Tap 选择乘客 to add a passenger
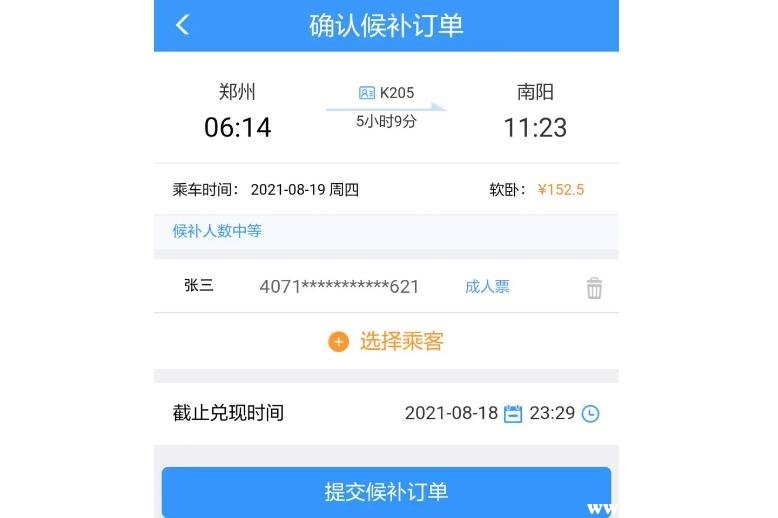Image resolution: width=778 pixels, height=518 pixels. 386,342
